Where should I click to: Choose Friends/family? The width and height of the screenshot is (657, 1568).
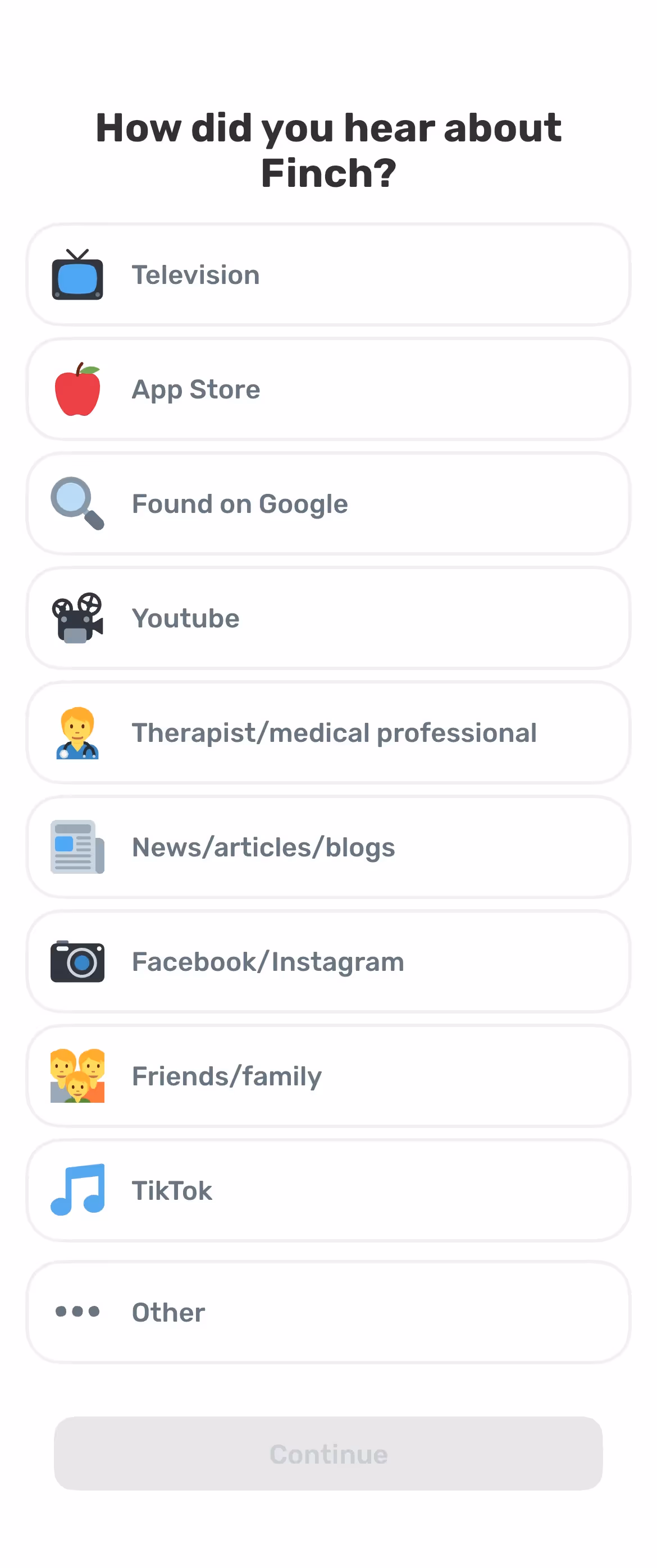pos(328,1076)
